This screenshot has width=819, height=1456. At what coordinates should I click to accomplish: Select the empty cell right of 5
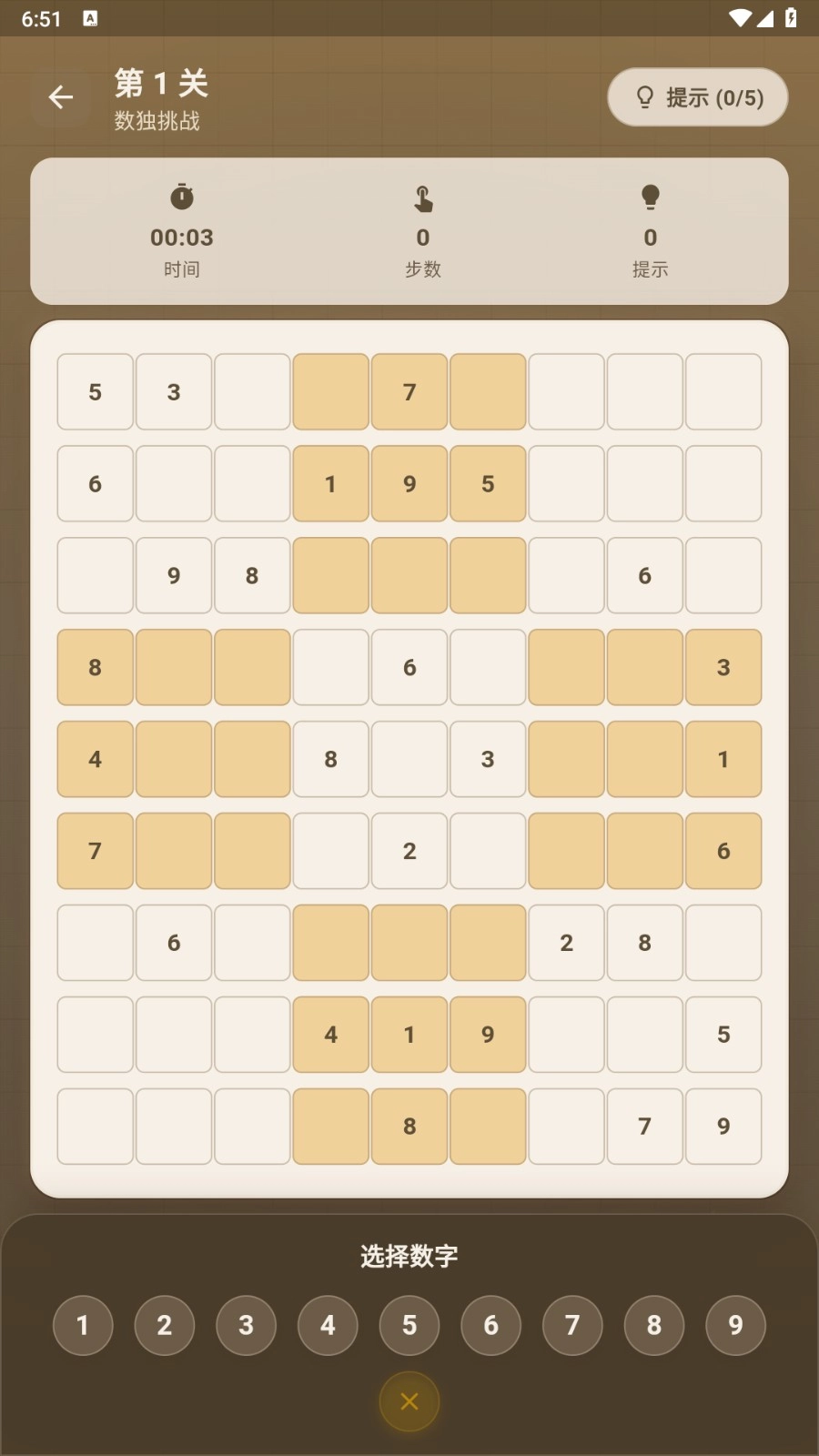click(566, 484)
